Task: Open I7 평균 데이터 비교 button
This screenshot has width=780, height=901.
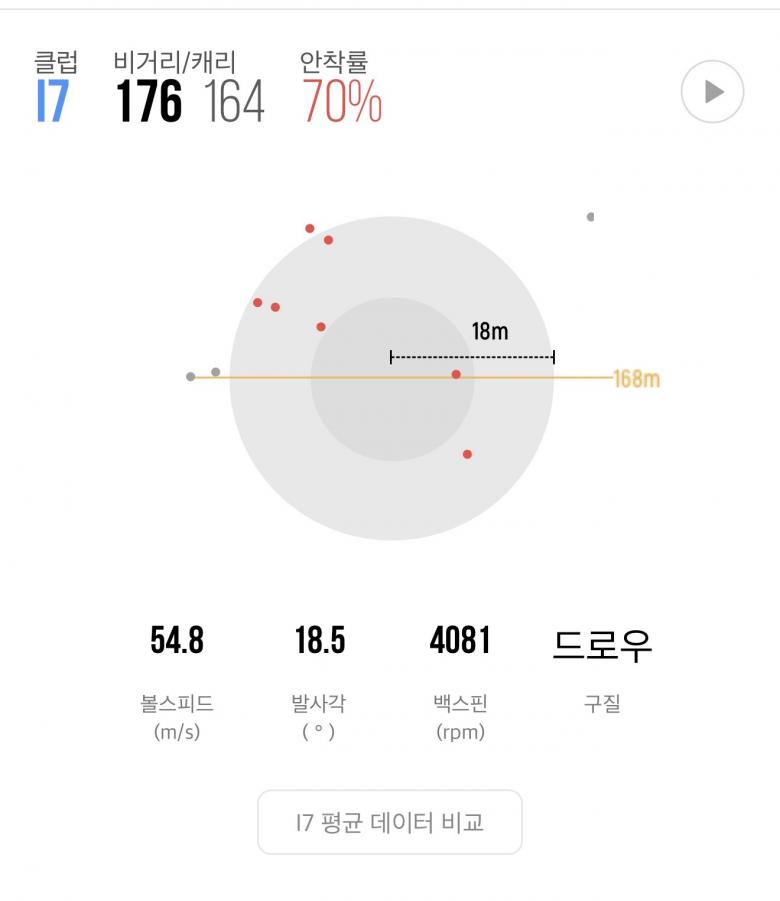Action: coord(390,822)
